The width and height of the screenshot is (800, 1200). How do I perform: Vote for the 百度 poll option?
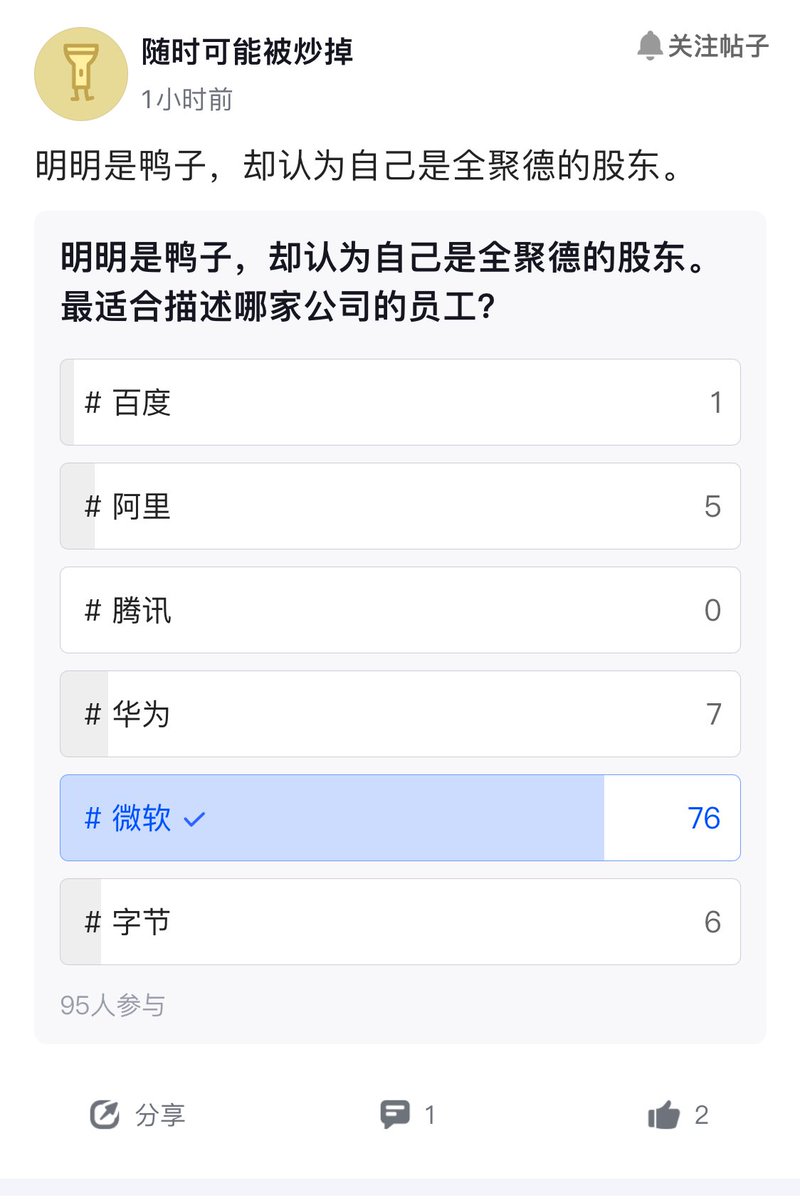coord(400,403)
